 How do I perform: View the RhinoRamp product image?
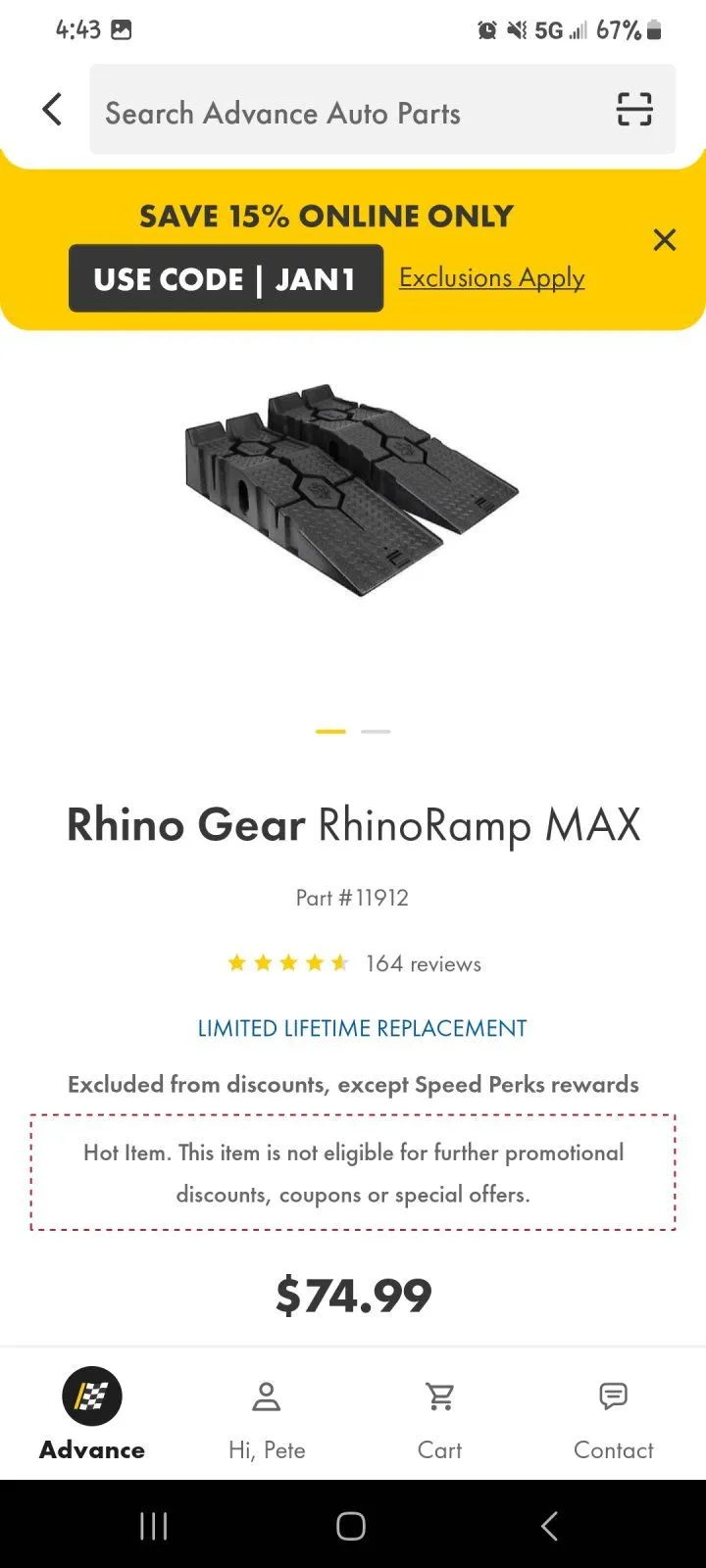pyautogui.click(x=351, y=490)
